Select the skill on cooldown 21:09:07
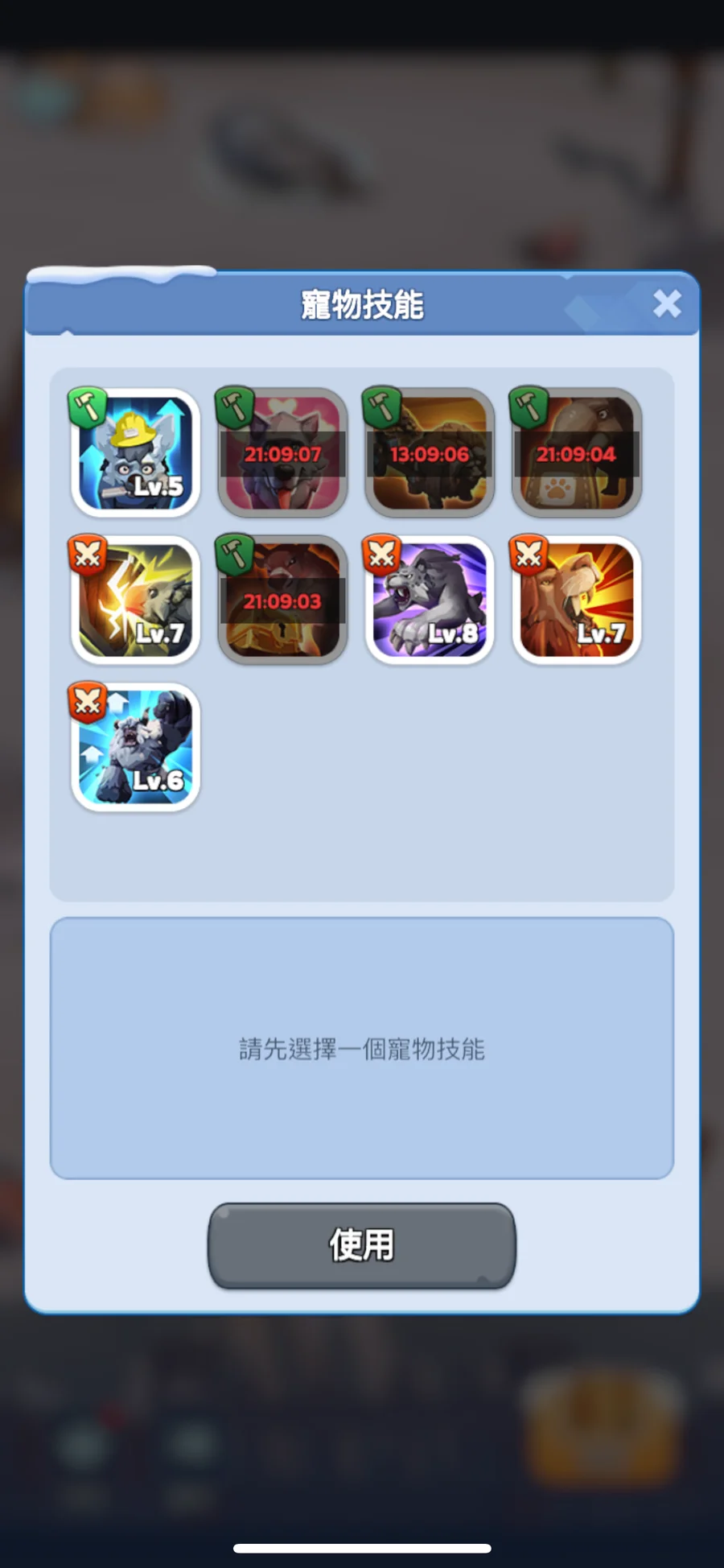Screen dimensions: 724x1568 pyautogui.click(x=282, y=452)
